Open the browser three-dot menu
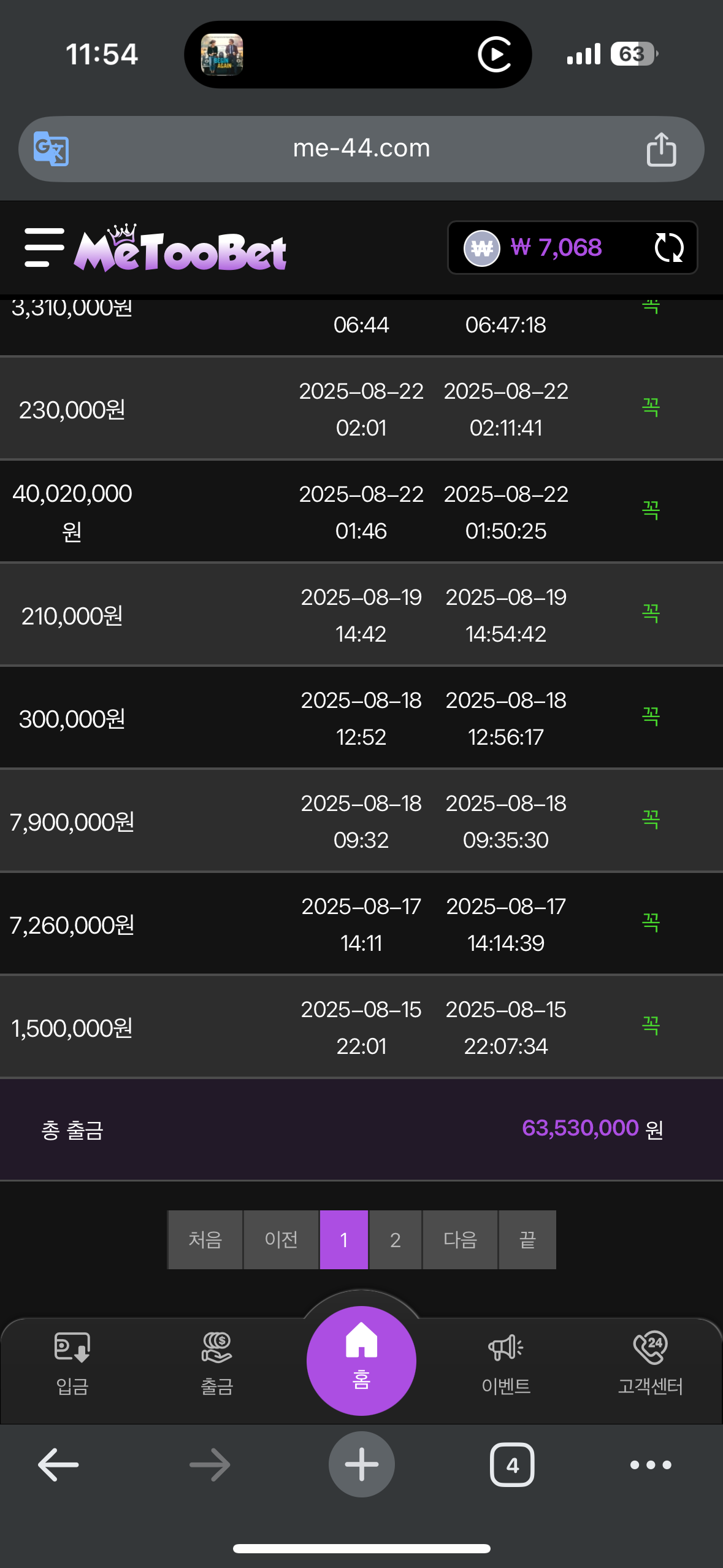 (x=651, y=1465)
